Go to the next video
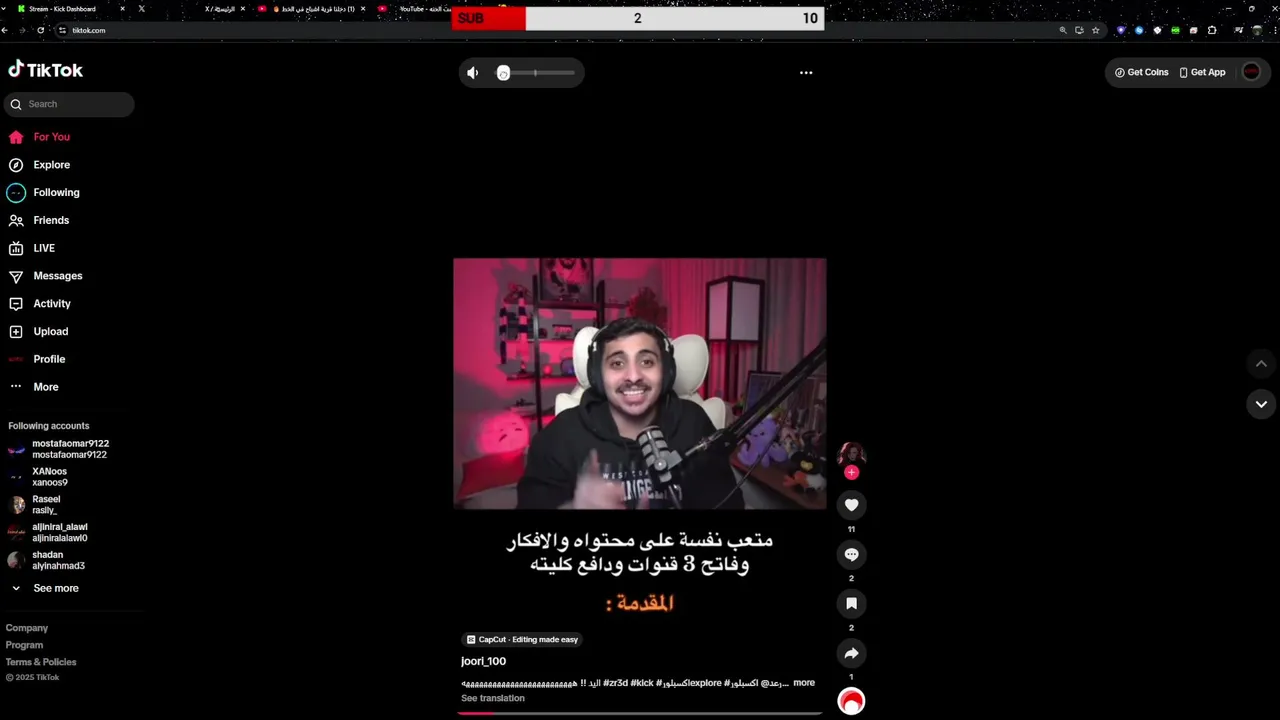 click(1261, 404)
